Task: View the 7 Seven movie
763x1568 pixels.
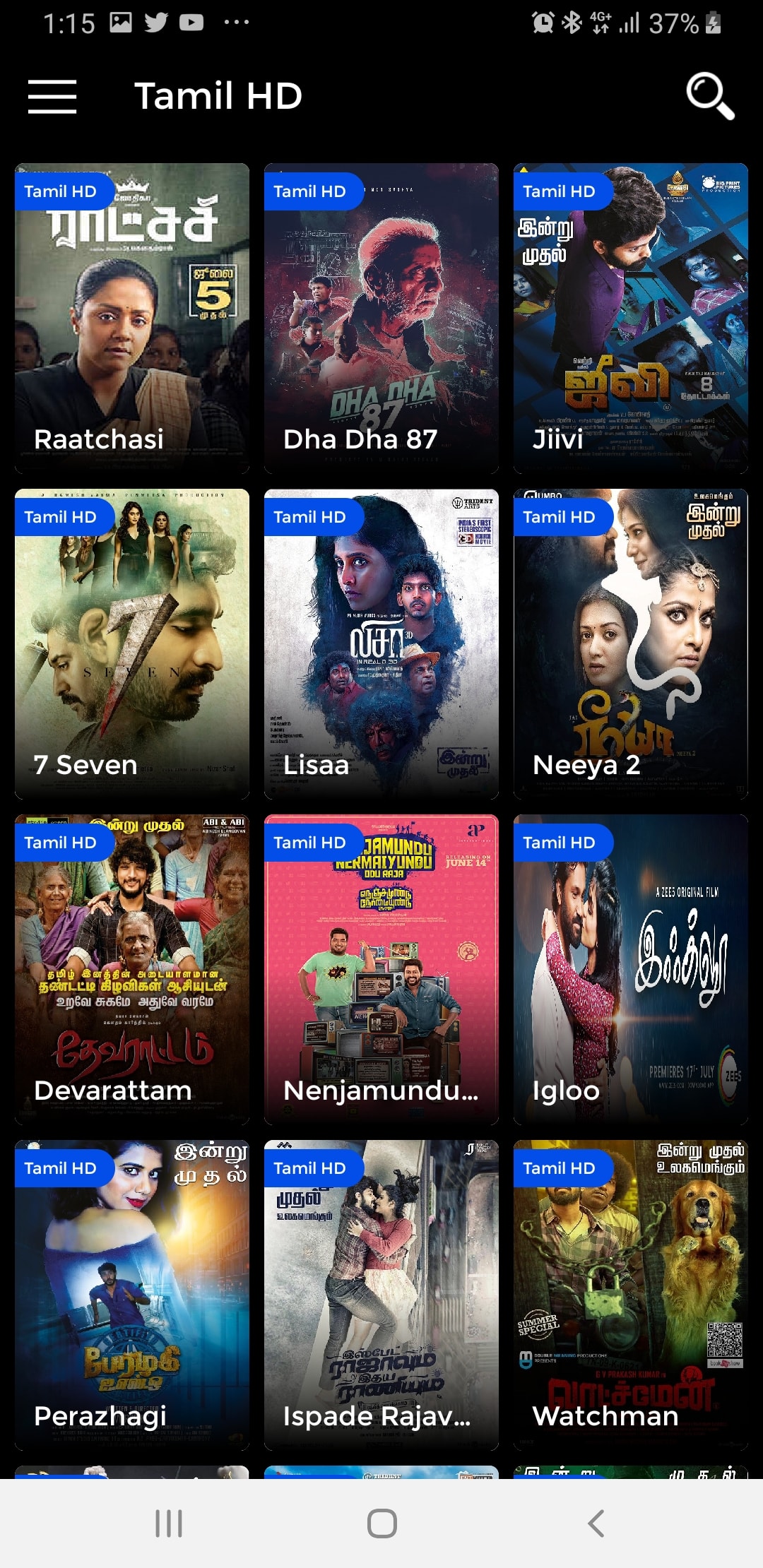Action: 132,644
